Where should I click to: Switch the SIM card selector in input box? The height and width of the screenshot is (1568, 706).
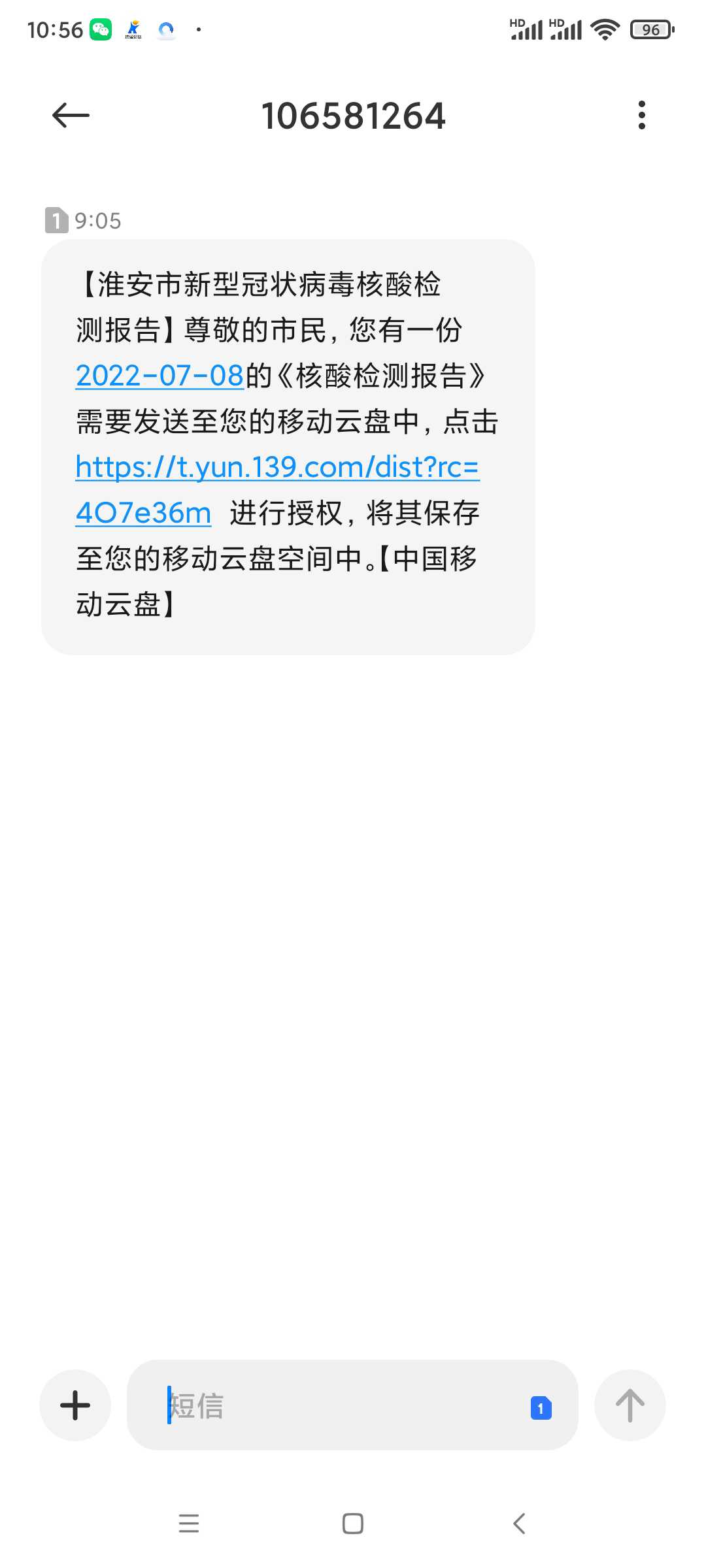(x=541, y=1408)
